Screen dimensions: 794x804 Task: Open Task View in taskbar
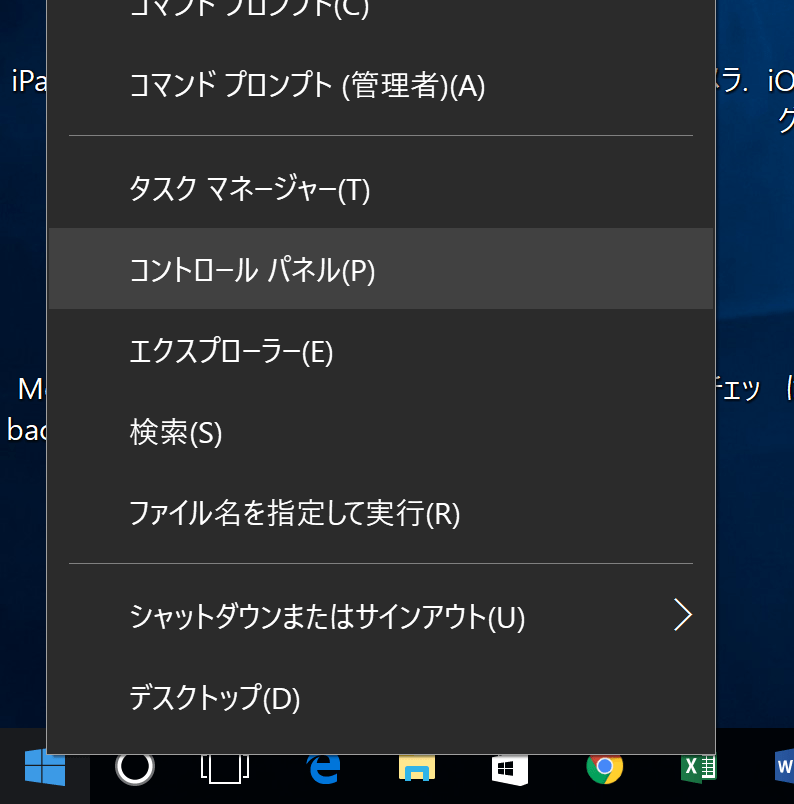click(224, 768)
